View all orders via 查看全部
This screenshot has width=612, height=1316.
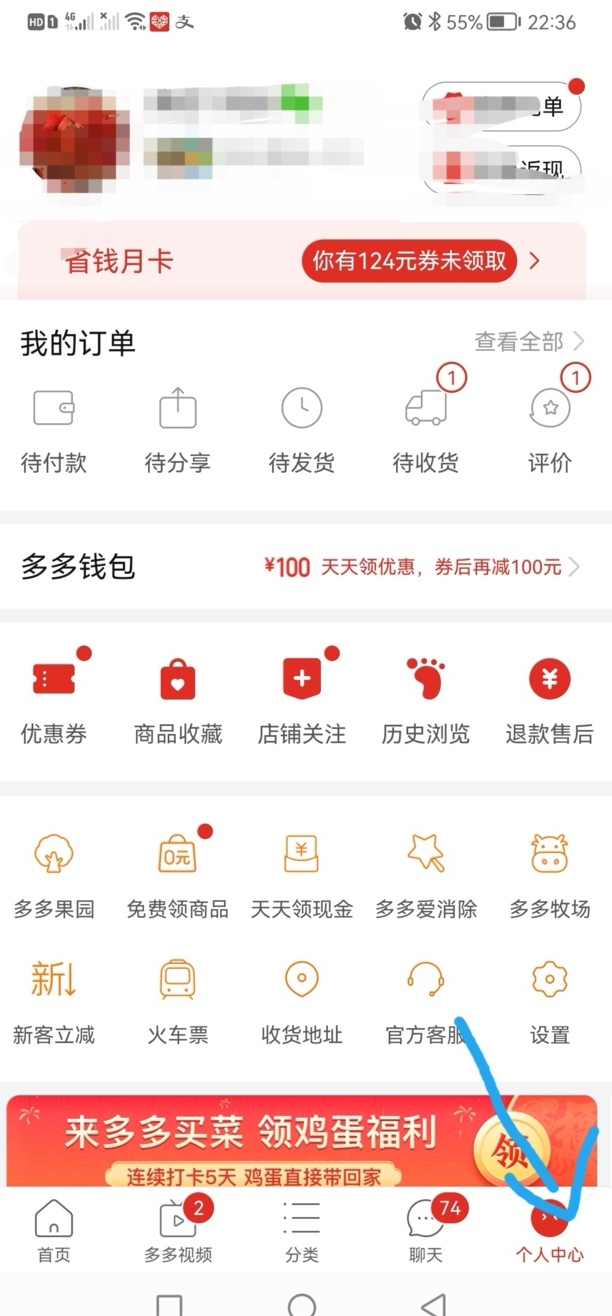[x=529, y=342]
